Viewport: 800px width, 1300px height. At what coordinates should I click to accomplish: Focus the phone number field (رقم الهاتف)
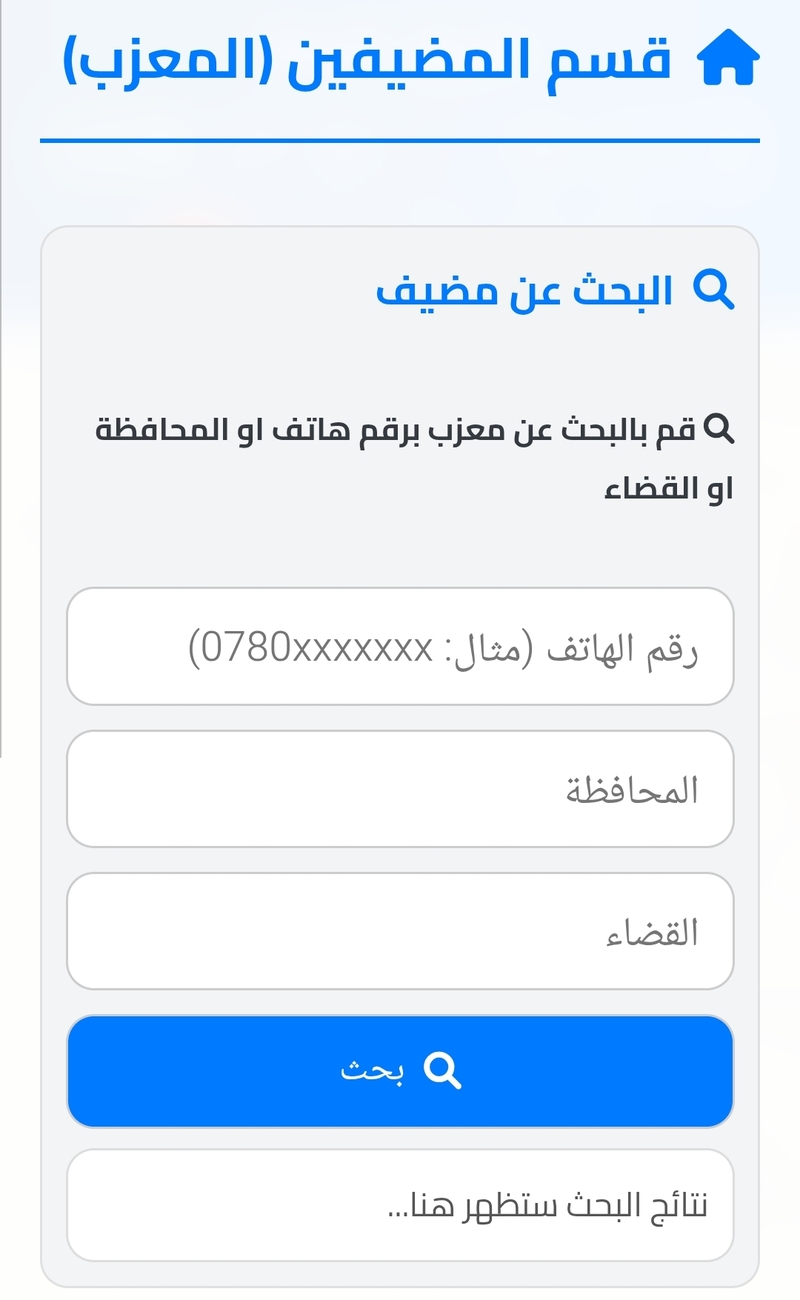[x=400, y=646]
